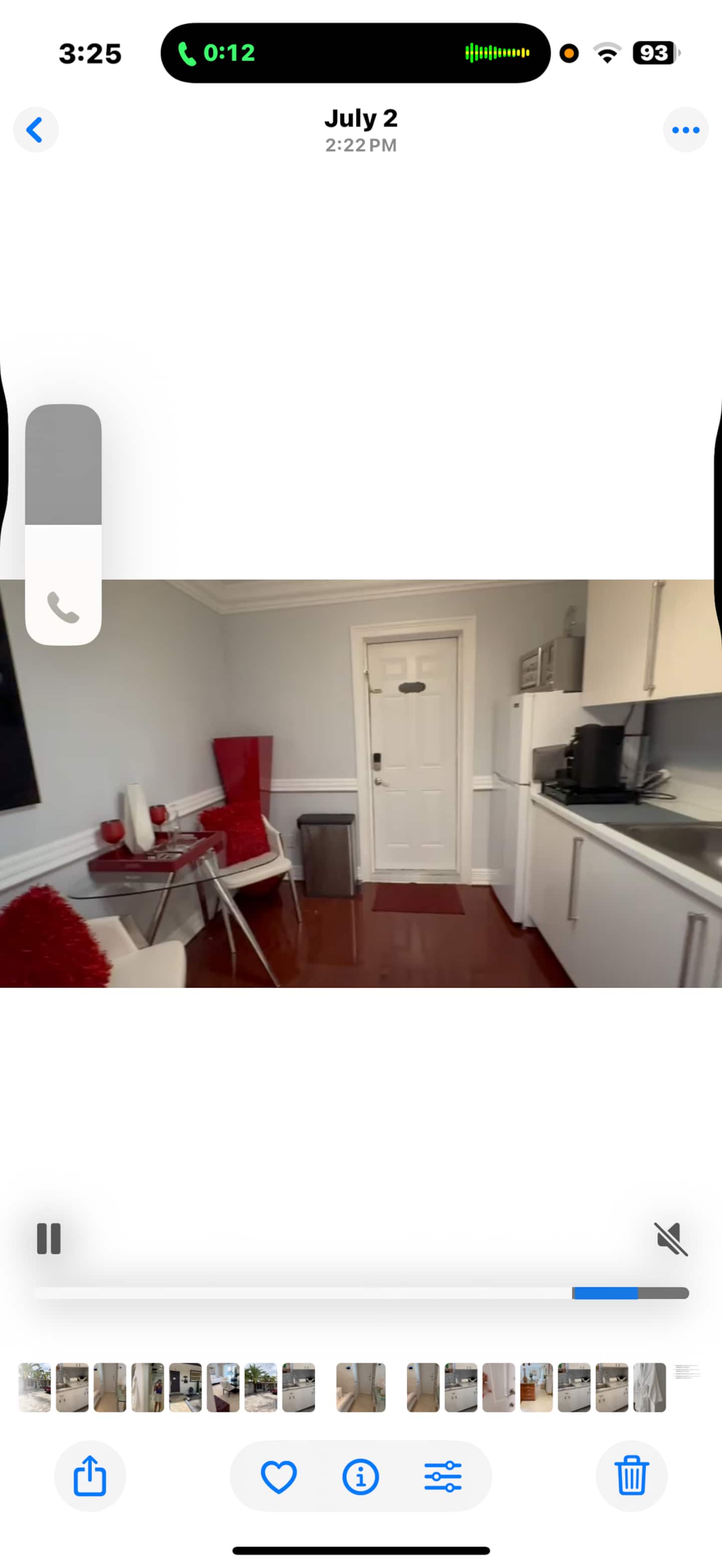Tap the call volume slider
Screen dimensions: 722x1568
click(63, 524)
